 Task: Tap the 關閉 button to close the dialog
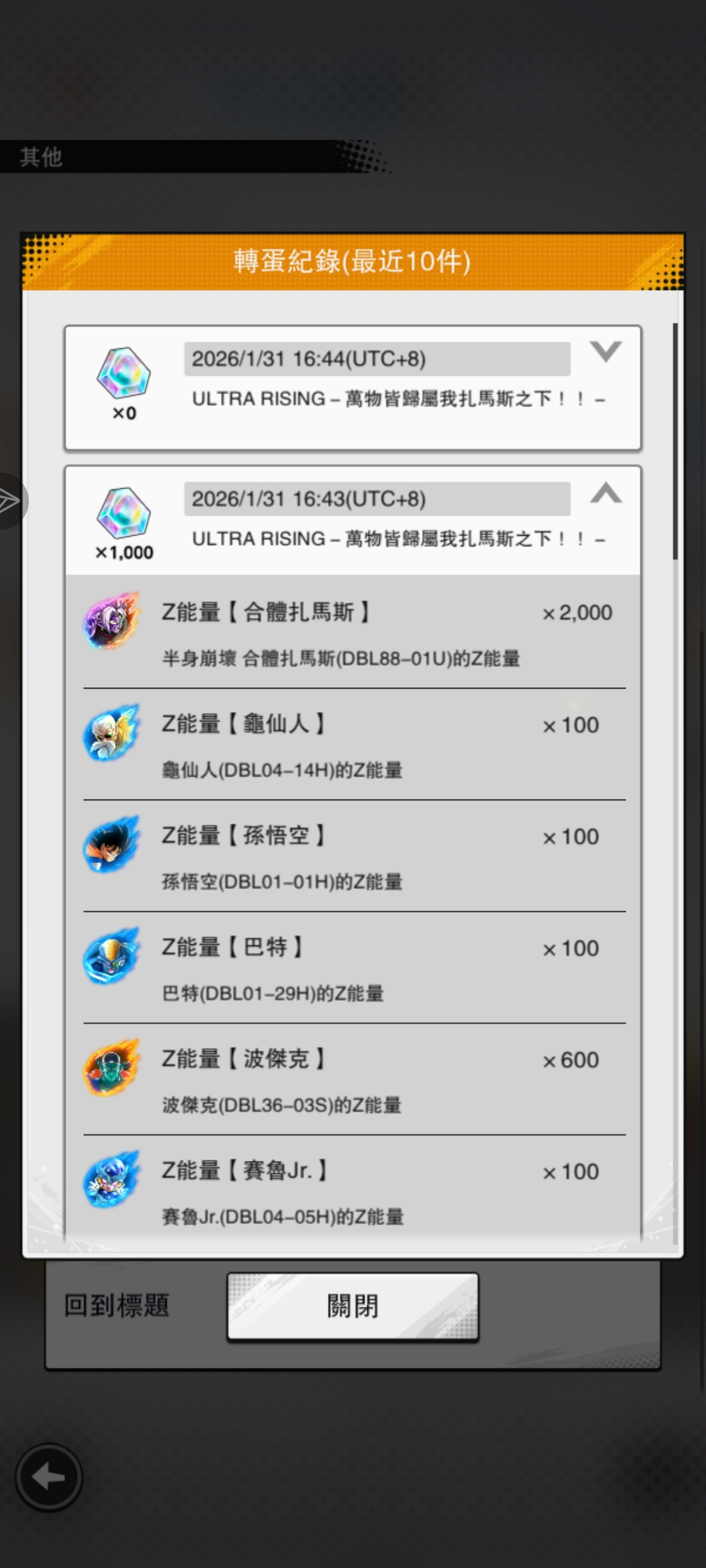pyautogui.click(x=352, y=1307)
